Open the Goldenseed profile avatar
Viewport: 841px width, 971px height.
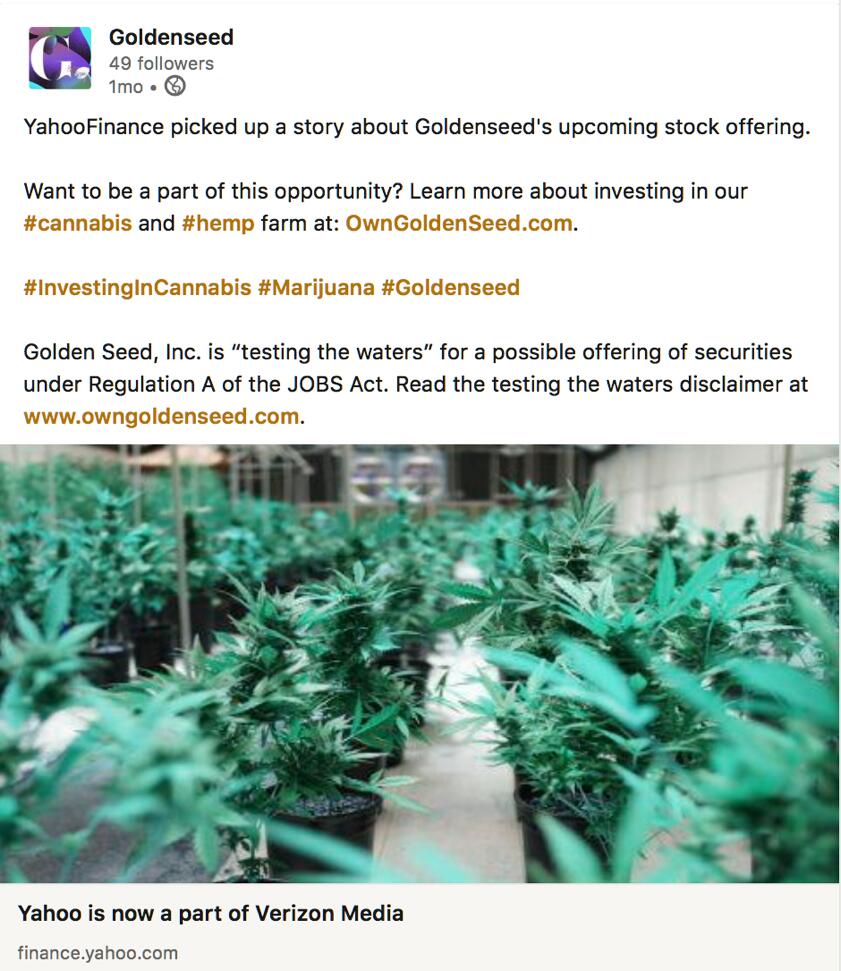tap(60, 59)
